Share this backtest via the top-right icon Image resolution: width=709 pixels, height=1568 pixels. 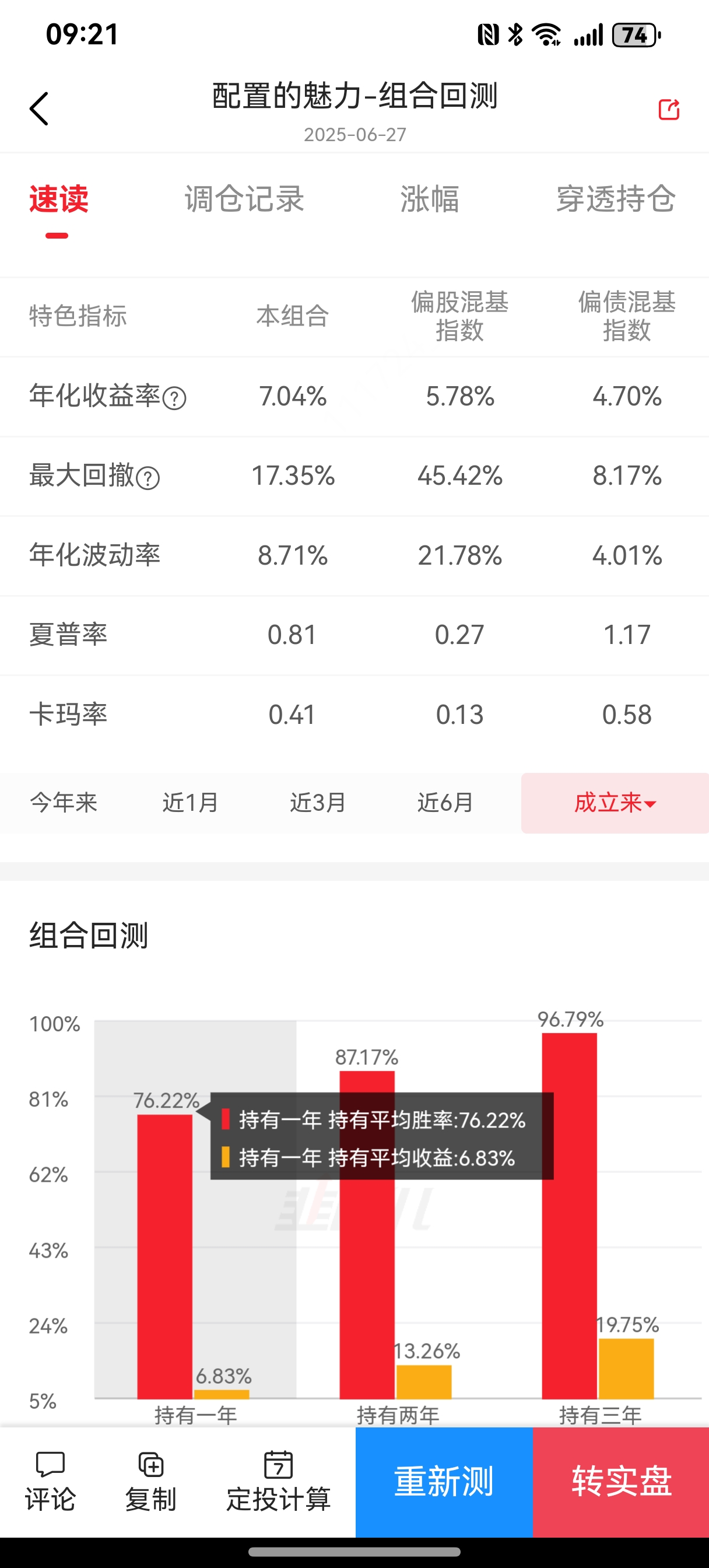[x=669, y=110]
